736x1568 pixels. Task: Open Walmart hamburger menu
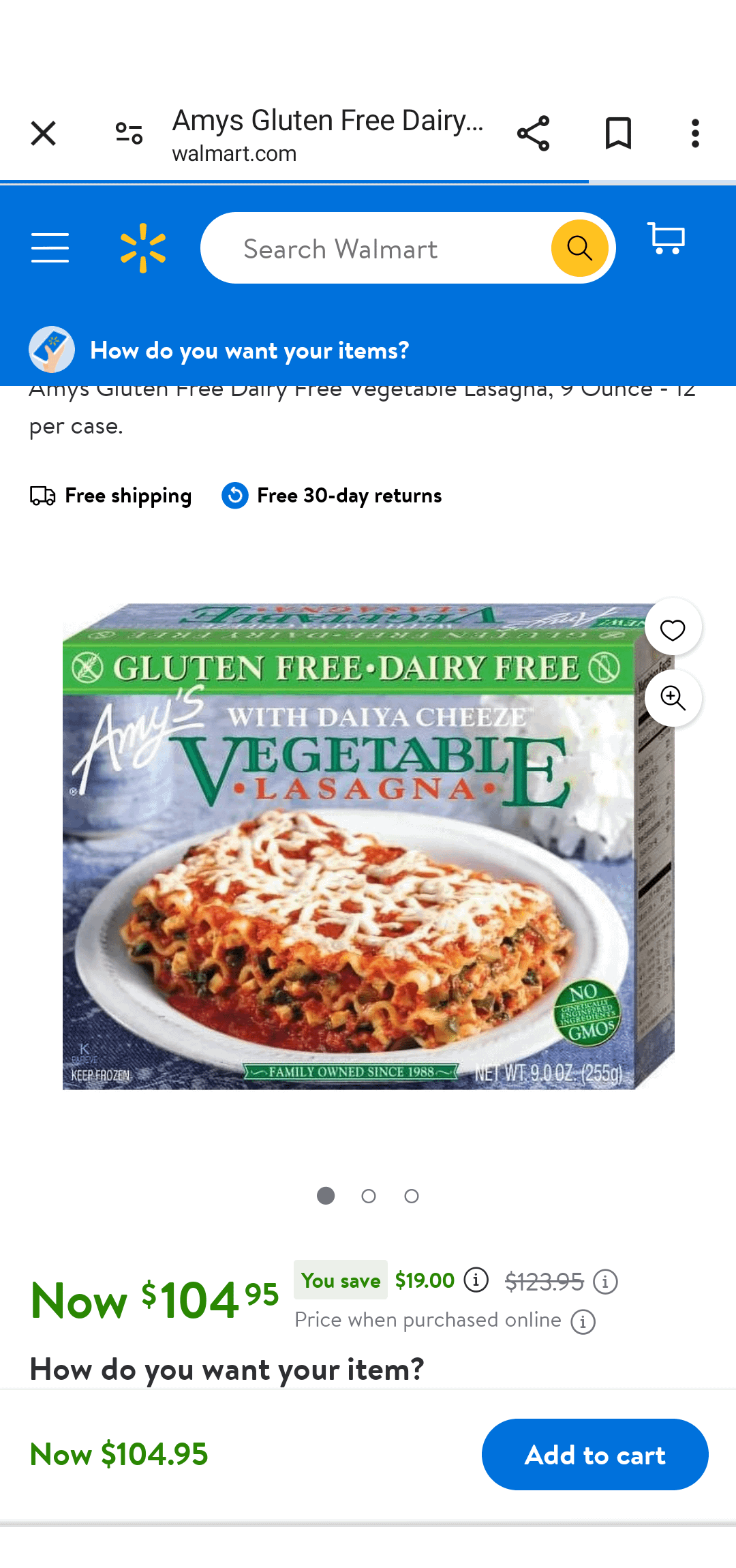pyautogui.click(x=50, y=247)
